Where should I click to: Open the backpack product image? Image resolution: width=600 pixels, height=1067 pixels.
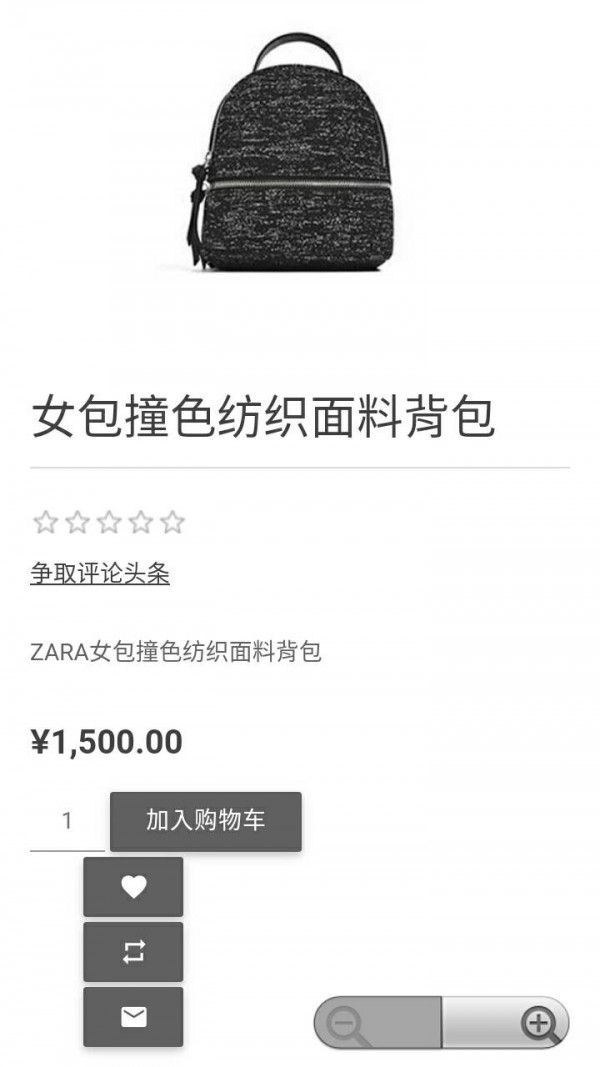coord(299,155)
